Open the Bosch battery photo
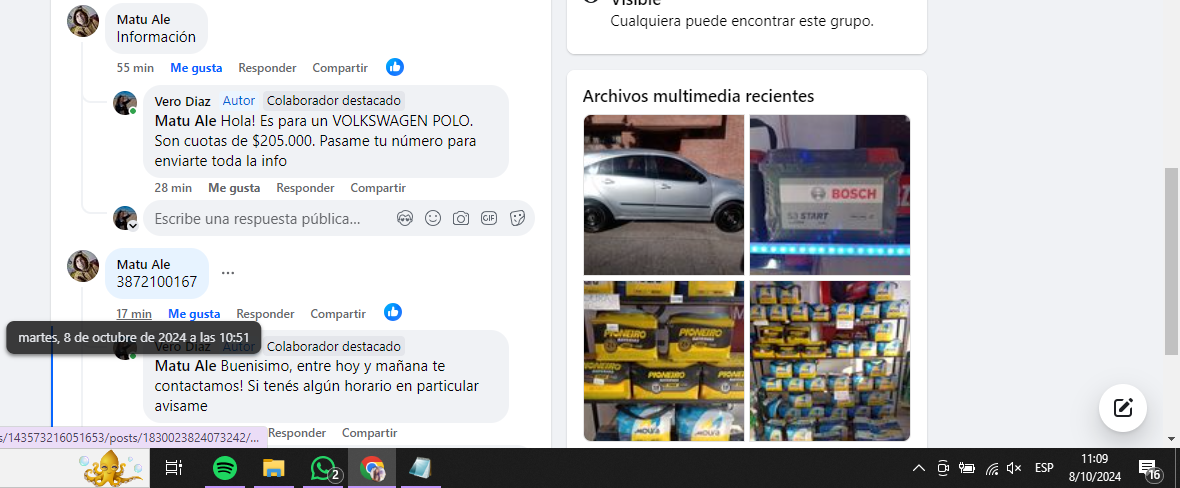 (x=830, y=195)
